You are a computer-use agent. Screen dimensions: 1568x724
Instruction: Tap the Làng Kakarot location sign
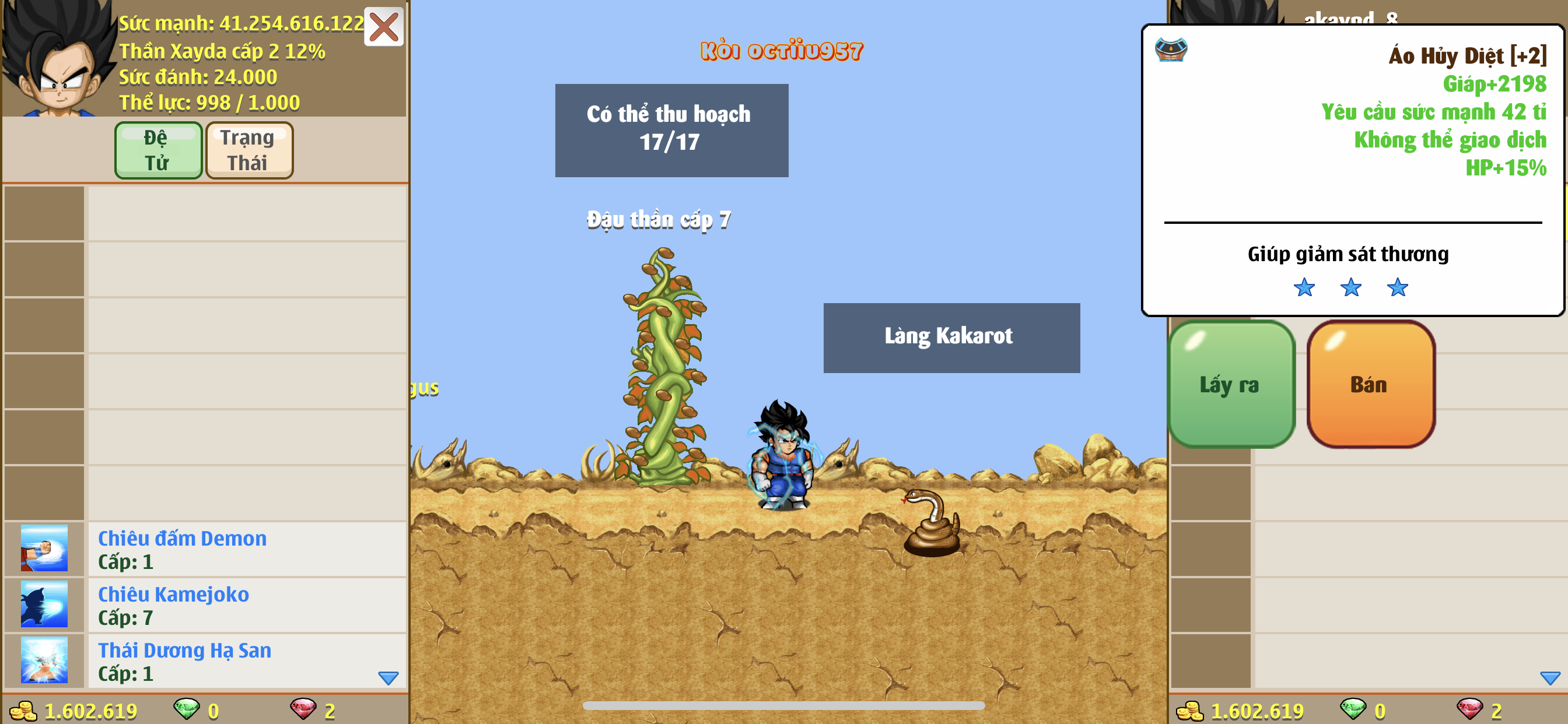click(x=951, y=338)
